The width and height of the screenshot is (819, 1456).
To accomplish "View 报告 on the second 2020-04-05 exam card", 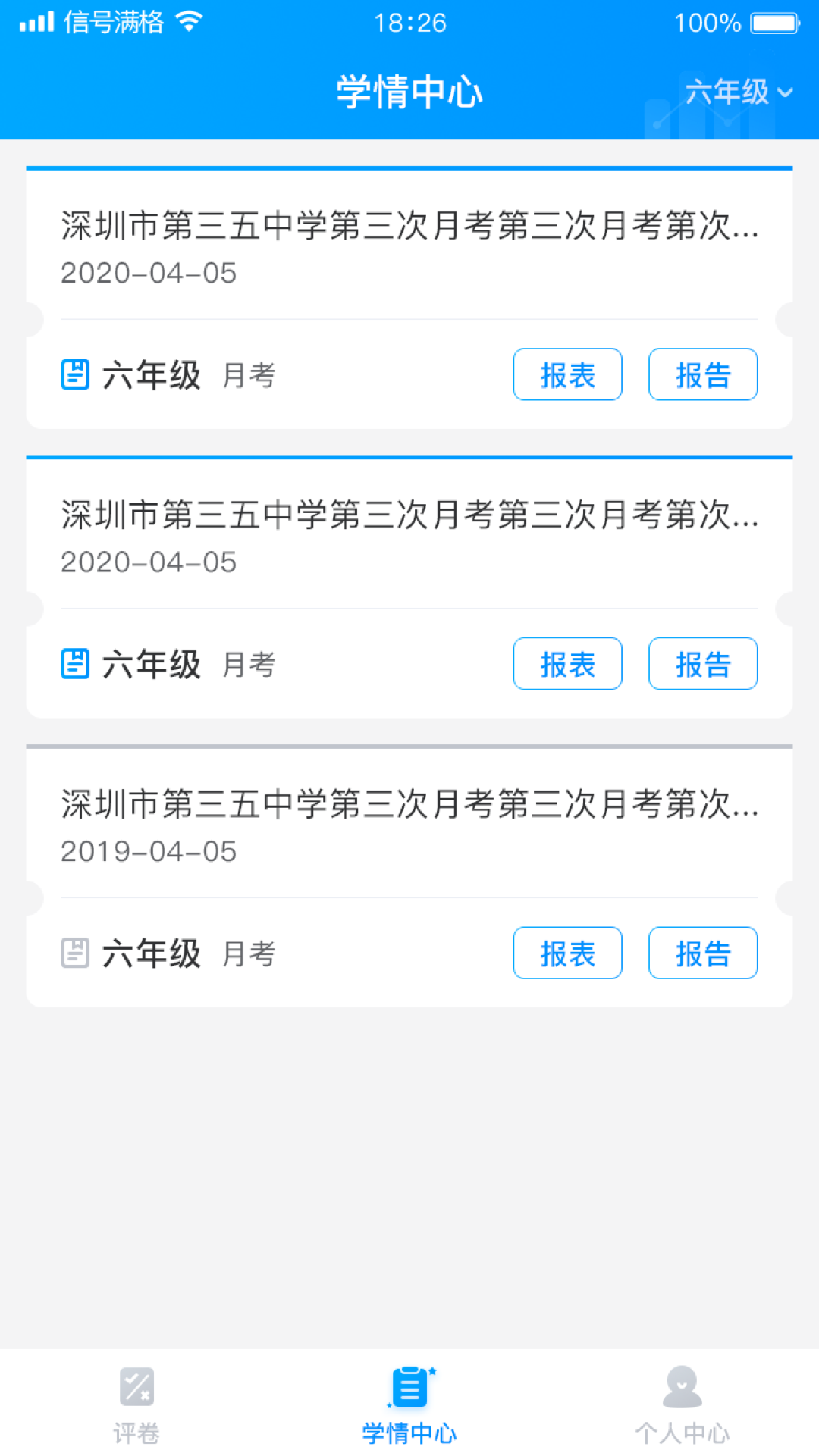I will (x=702, y=664).
